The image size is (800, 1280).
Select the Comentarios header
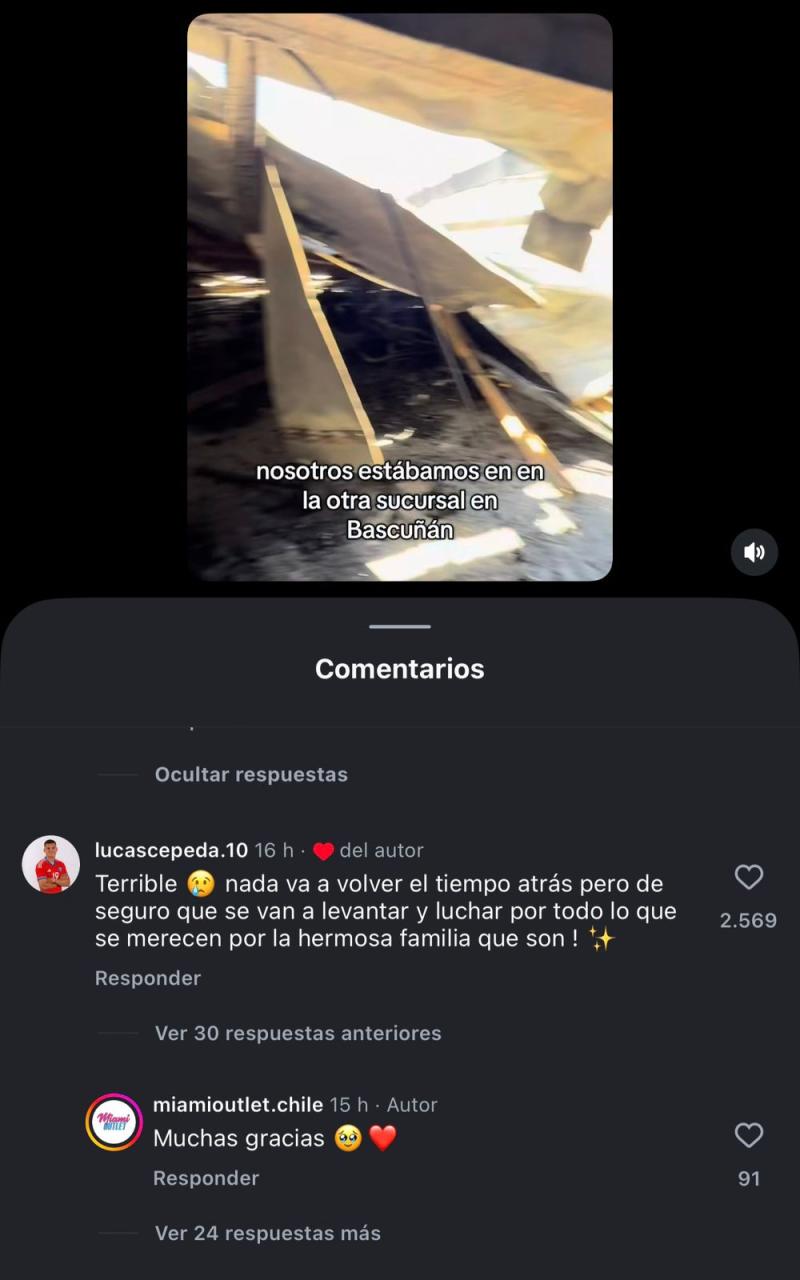click(x=399, y=668)
